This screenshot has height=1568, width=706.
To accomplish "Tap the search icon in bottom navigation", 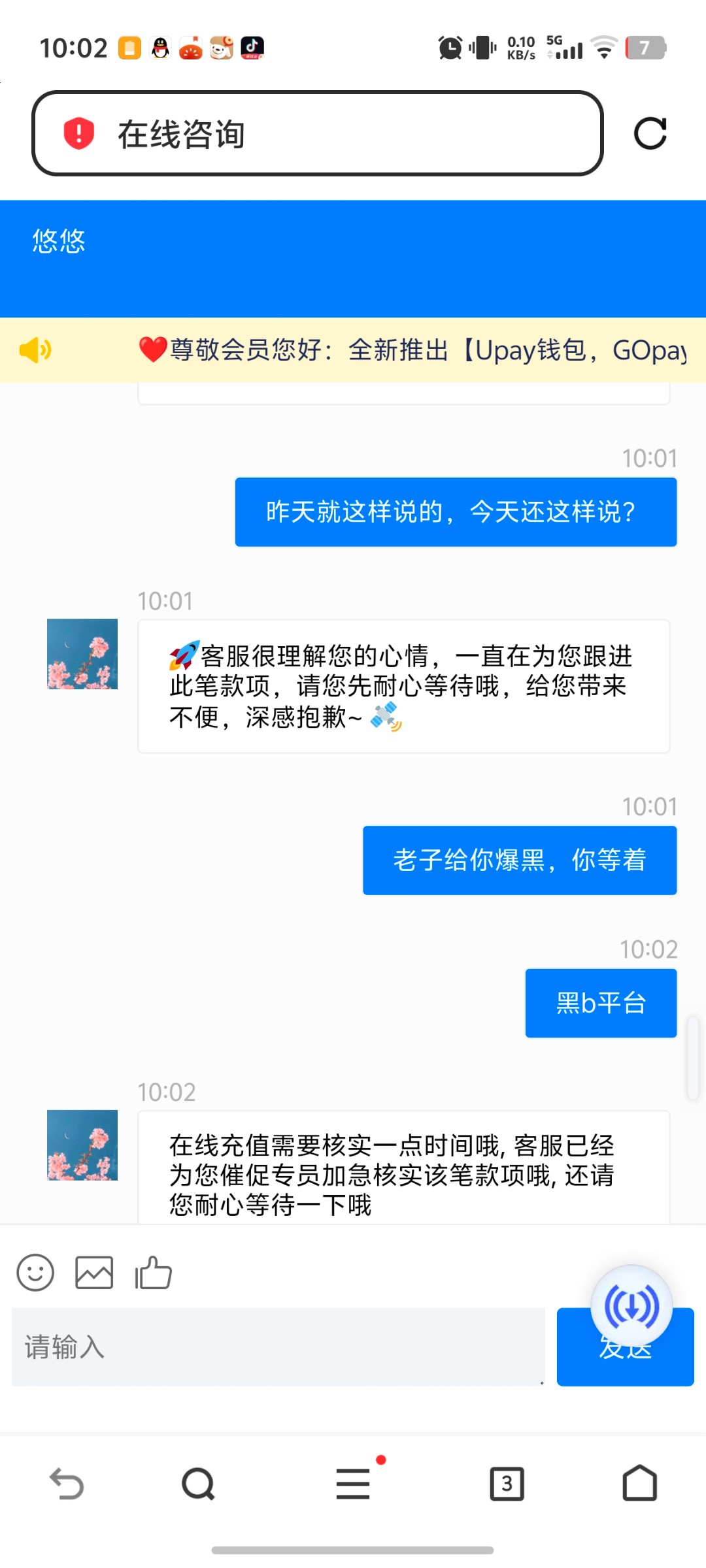I will tap(197, 1483).
